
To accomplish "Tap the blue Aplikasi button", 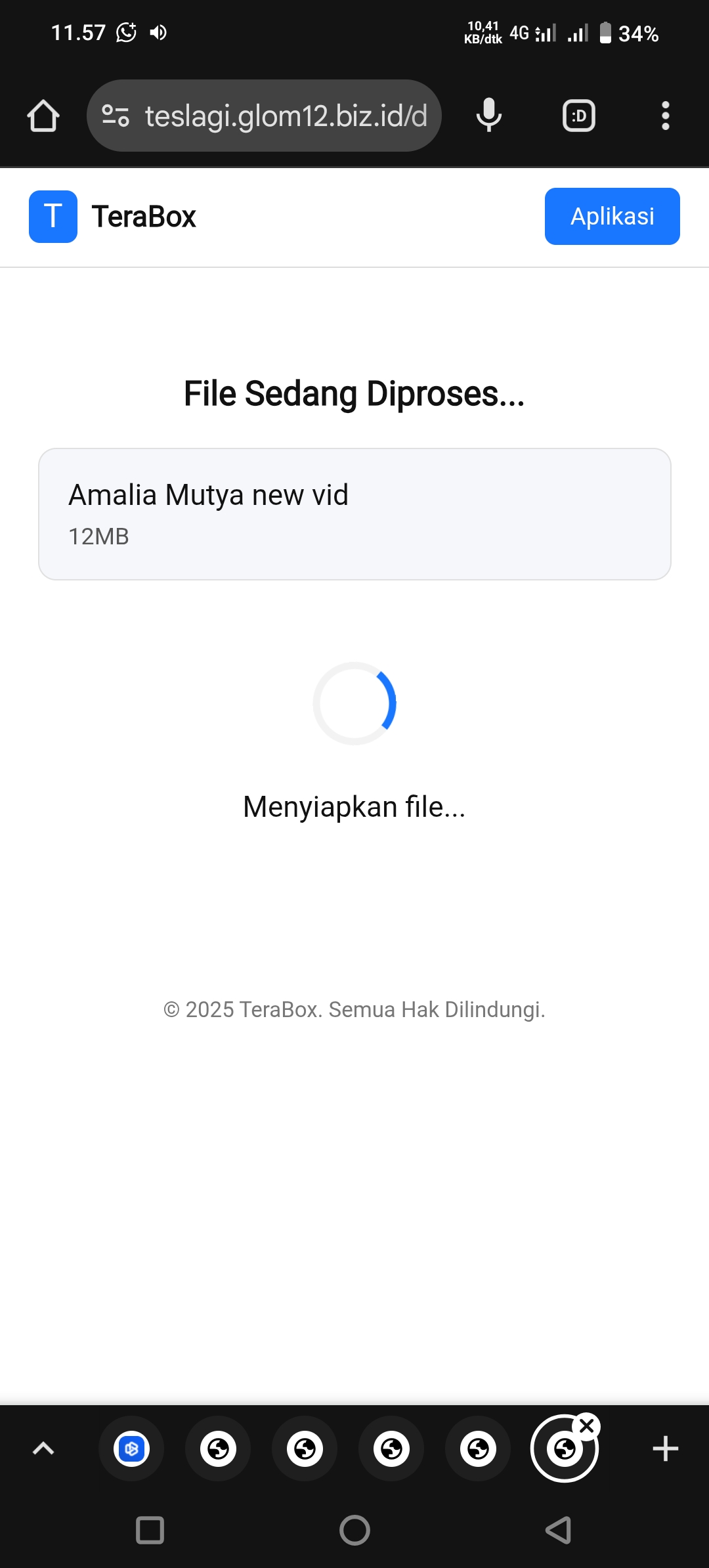I will pyautogui.click(x=612, y=216).
